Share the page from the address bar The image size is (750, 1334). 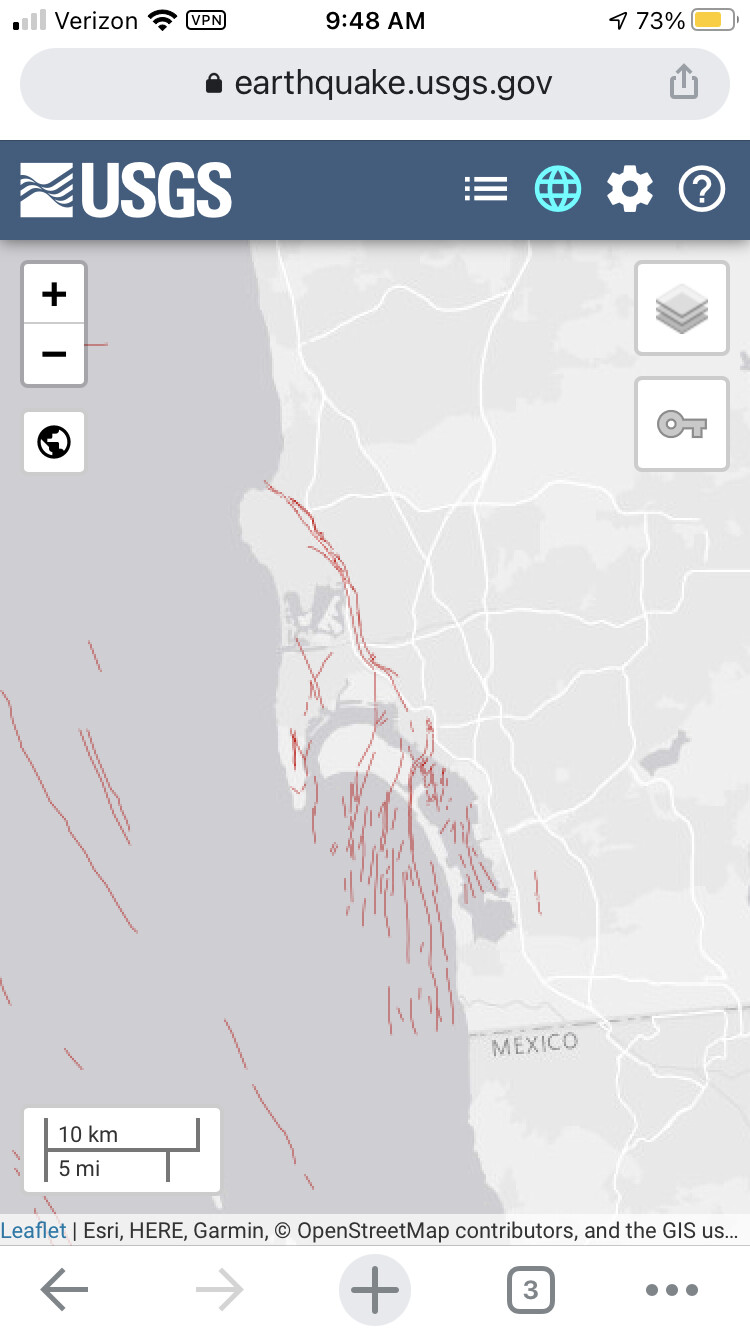pos(683,82)
